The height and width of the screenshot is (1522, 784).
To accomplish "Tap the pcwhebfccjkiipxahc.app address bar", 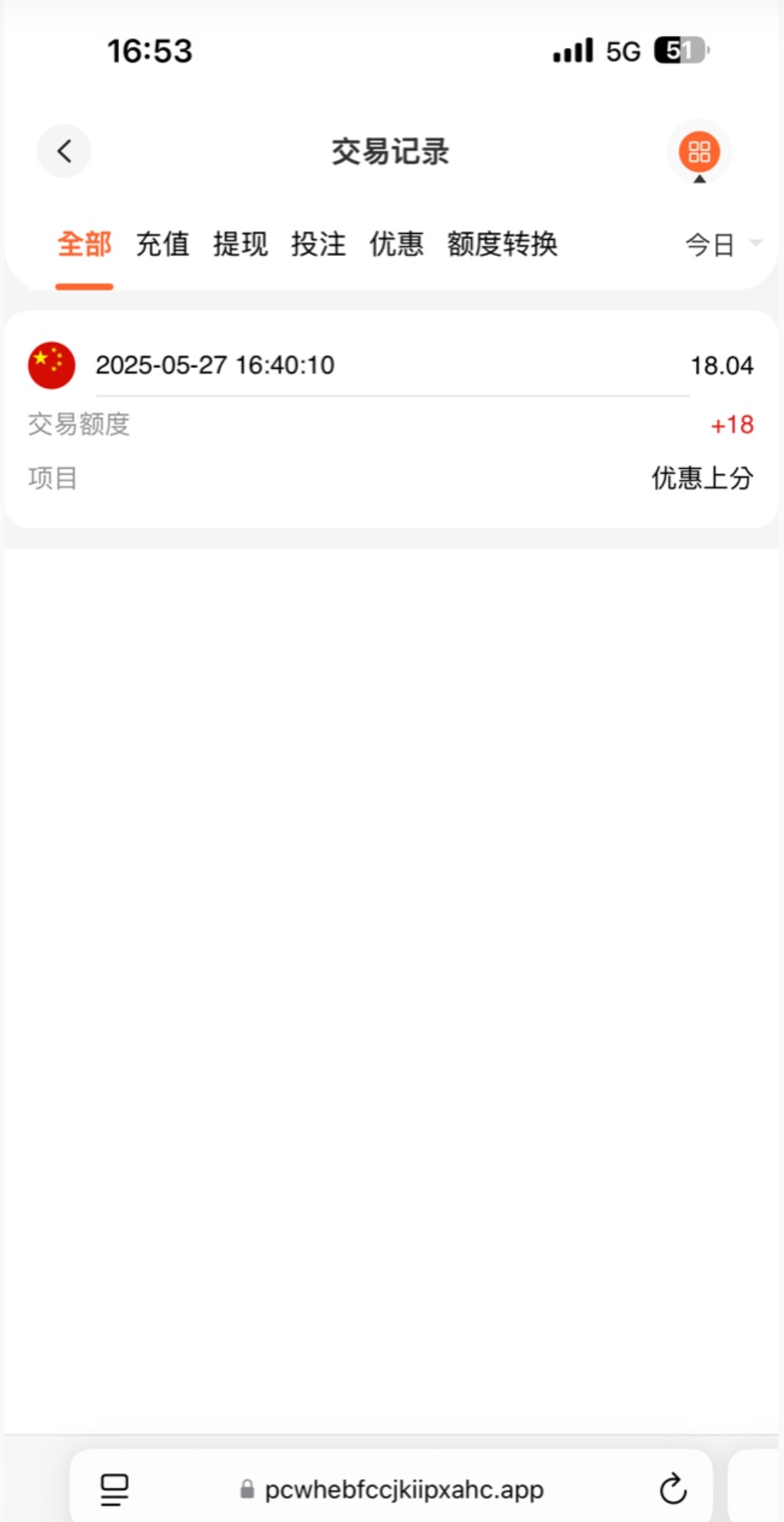I will coord(391,1489).
